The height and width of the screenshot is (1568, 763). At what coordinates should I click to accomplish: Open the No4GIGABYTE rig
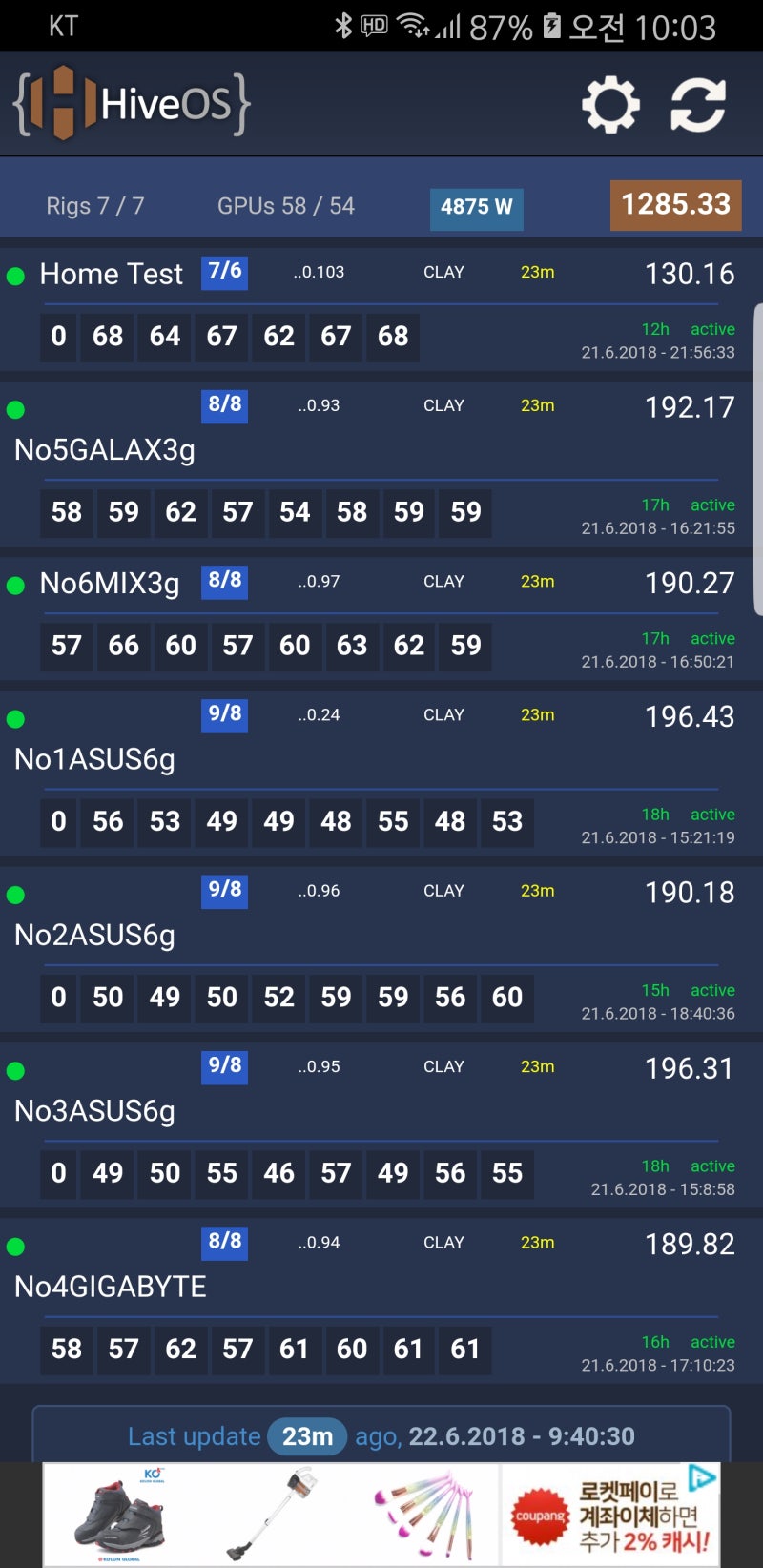pos(111,1287)
